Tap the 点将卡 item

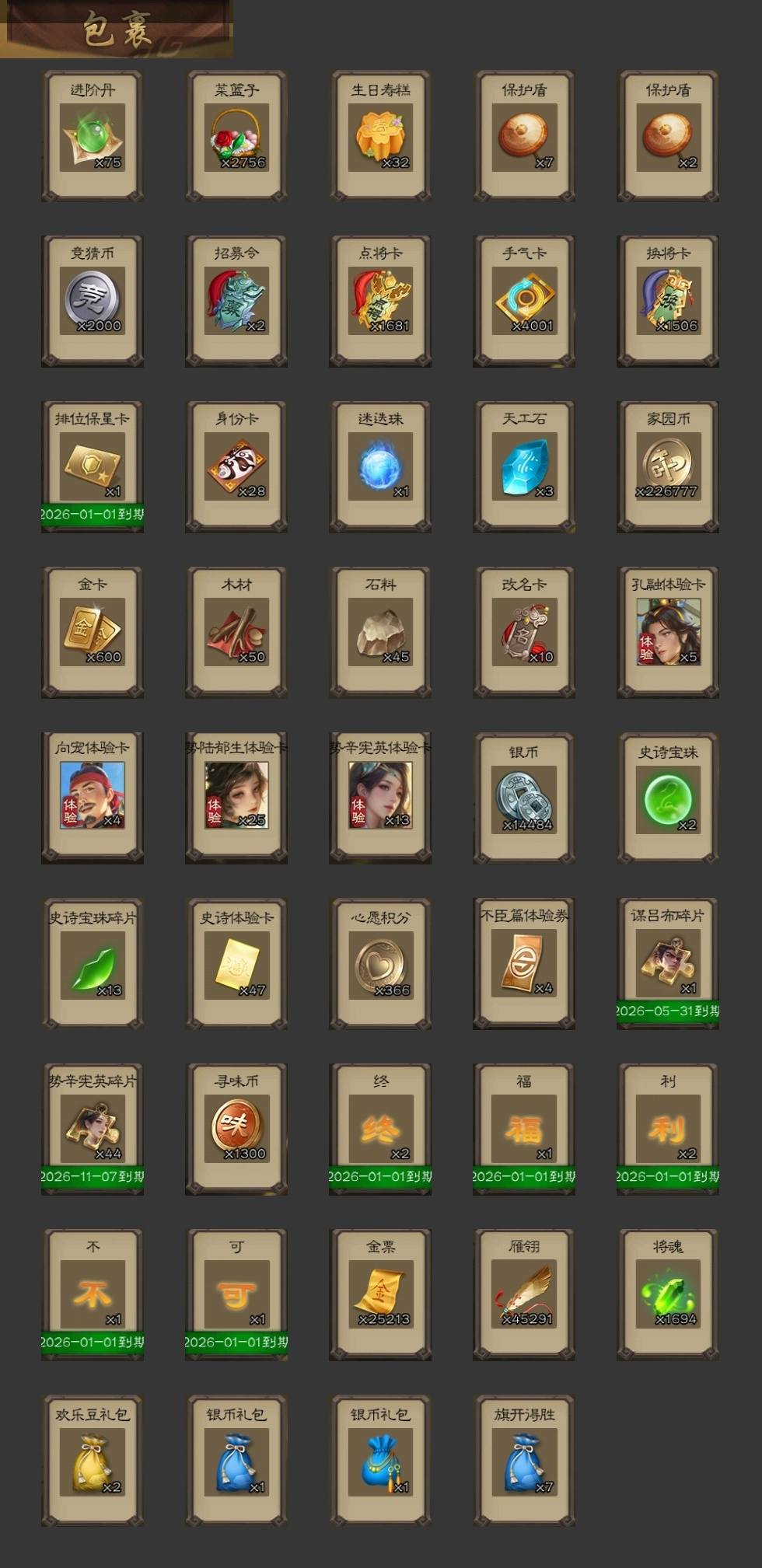380,302
